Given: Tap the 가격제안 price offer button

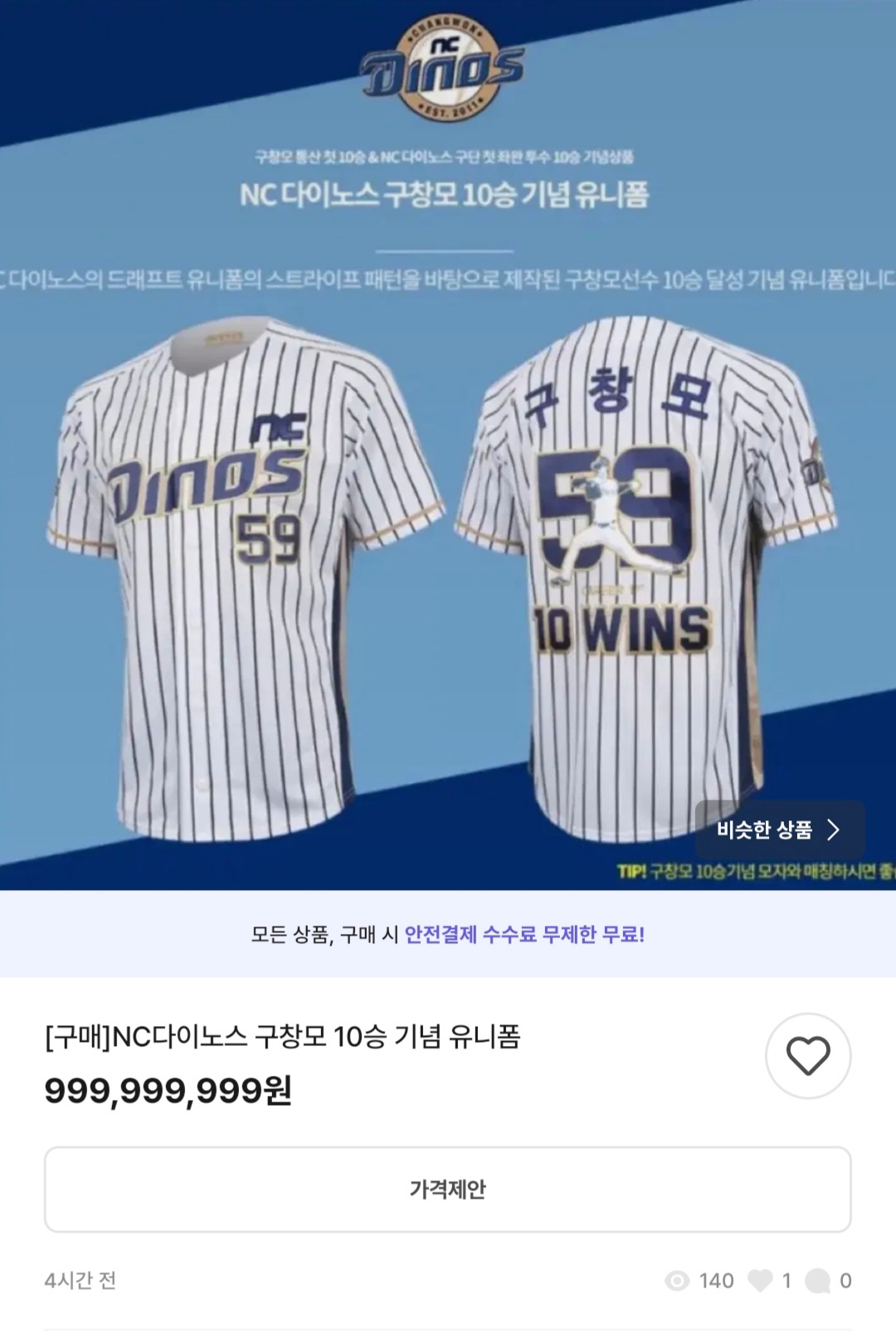Looking at the screenshot, I should click(447, 1189).
